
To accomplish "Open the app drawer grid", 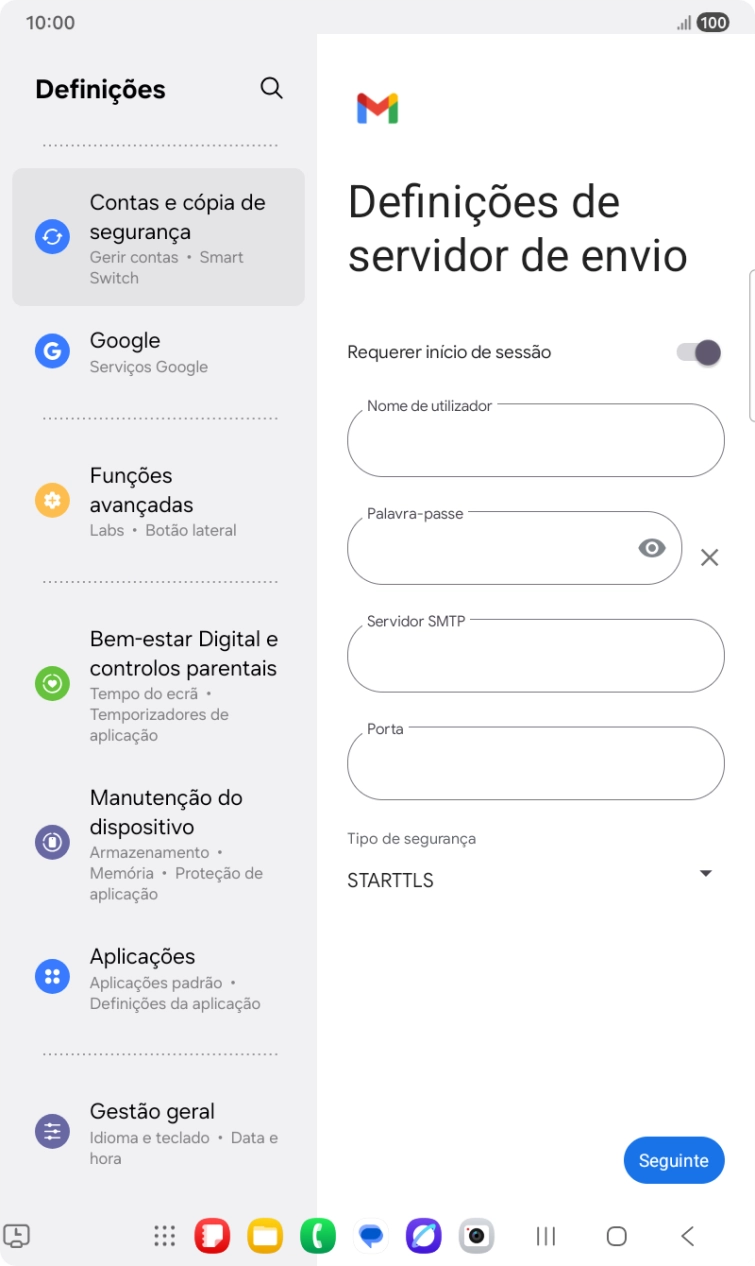I will pyautogui.click(x=163, y=1236).
